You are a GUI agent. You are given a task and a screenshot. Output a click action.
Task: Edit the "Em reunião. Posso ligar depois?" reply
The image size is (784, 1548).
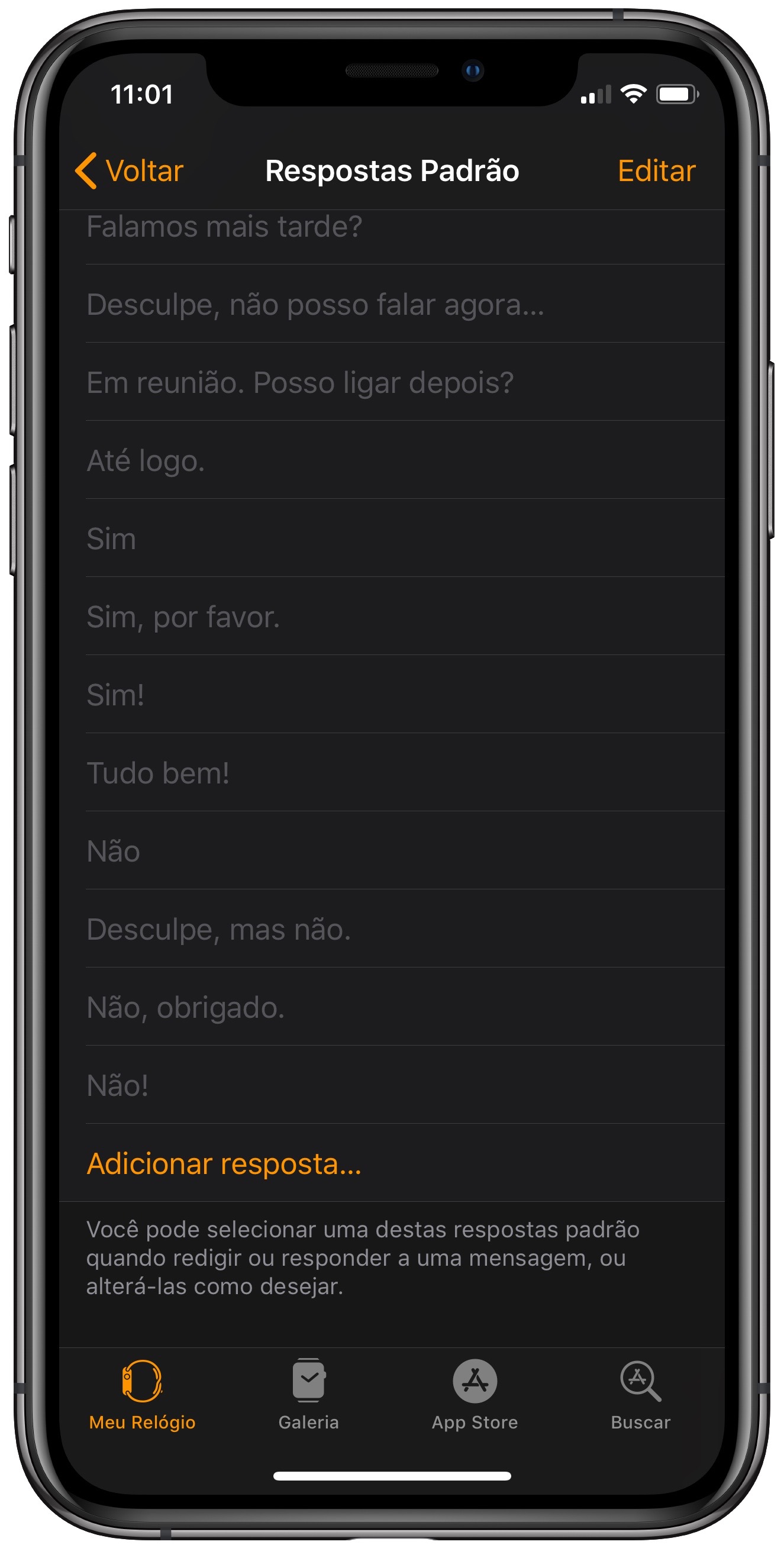pos(392,382)
